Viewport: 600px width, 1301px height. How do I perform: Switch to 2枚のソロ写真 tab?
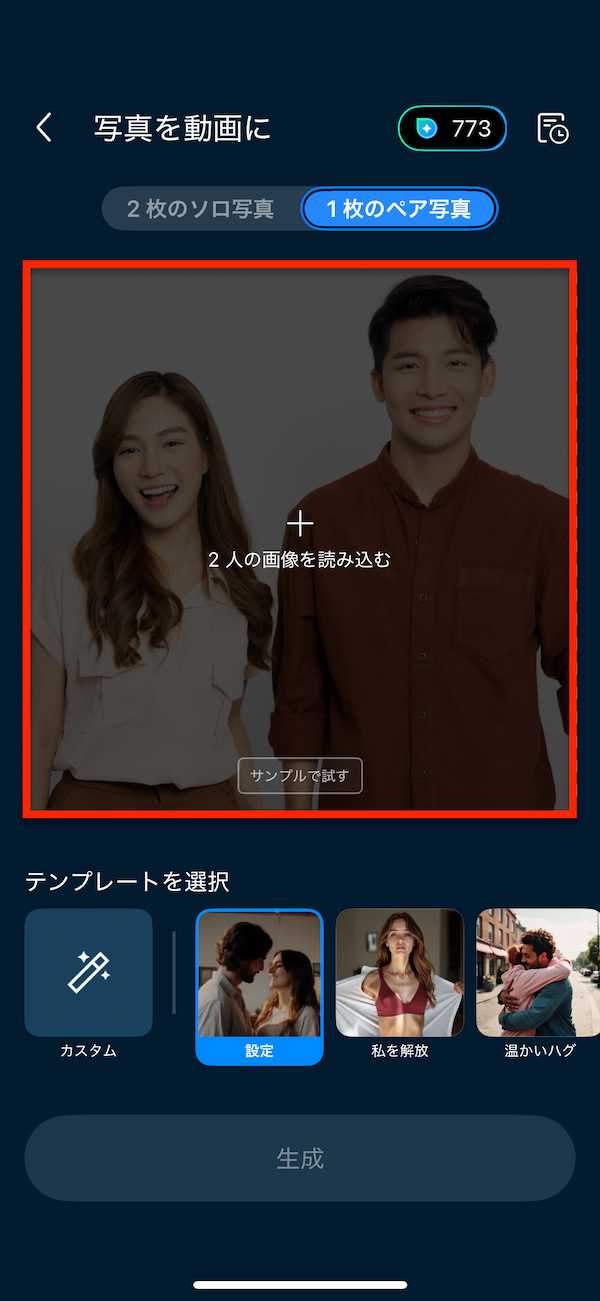(200, 209)
